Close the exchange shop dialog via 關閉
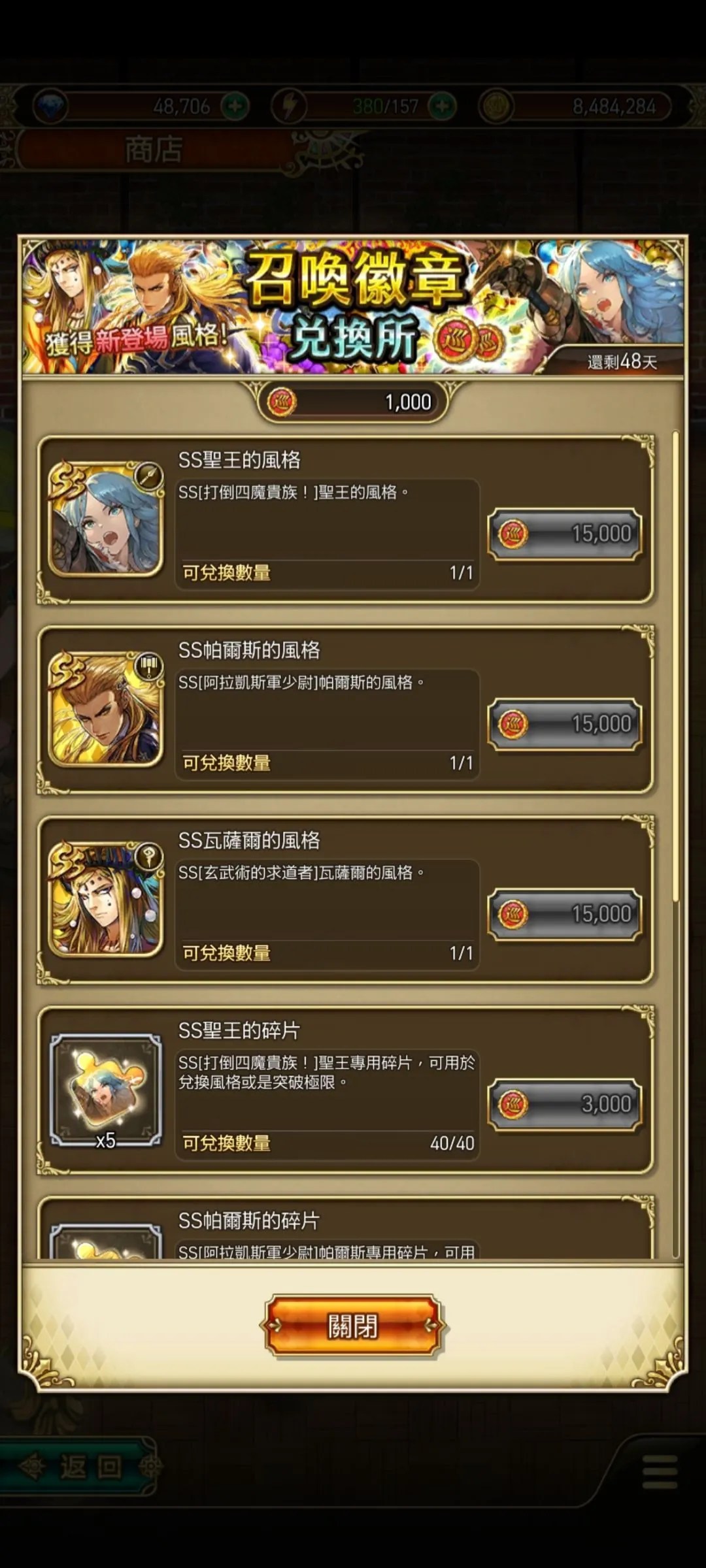Screen dimensions: 706x1568 pos(352,1326)
